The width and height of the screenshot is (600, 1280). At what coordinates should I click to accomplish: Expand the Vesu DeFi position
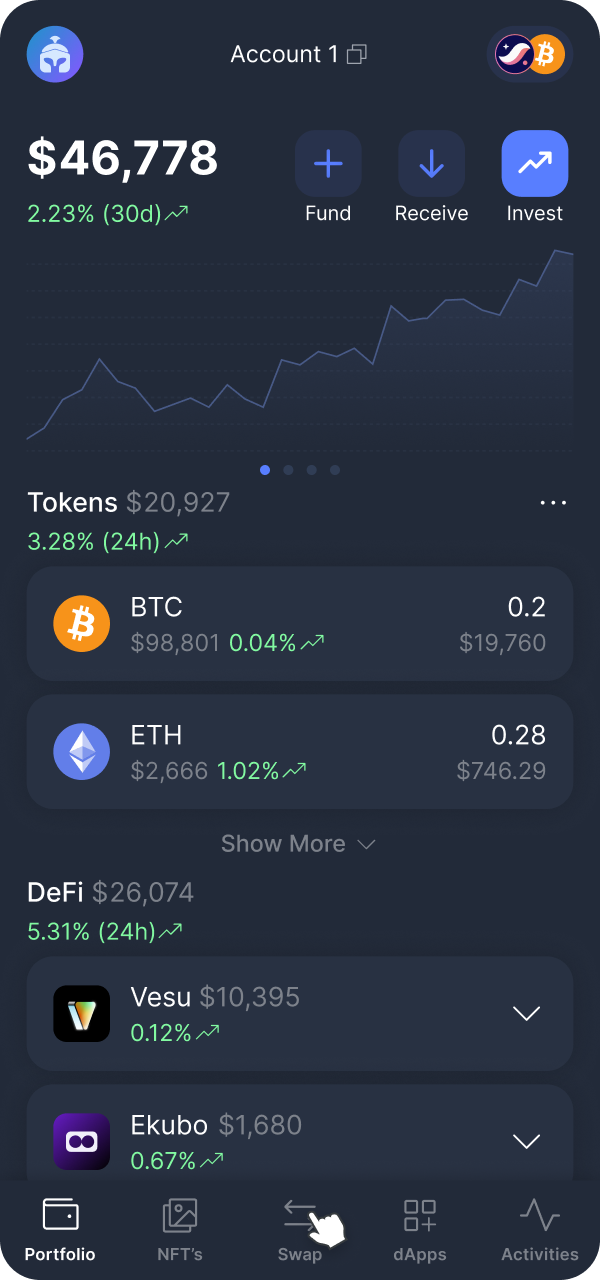click(526, 1013)
